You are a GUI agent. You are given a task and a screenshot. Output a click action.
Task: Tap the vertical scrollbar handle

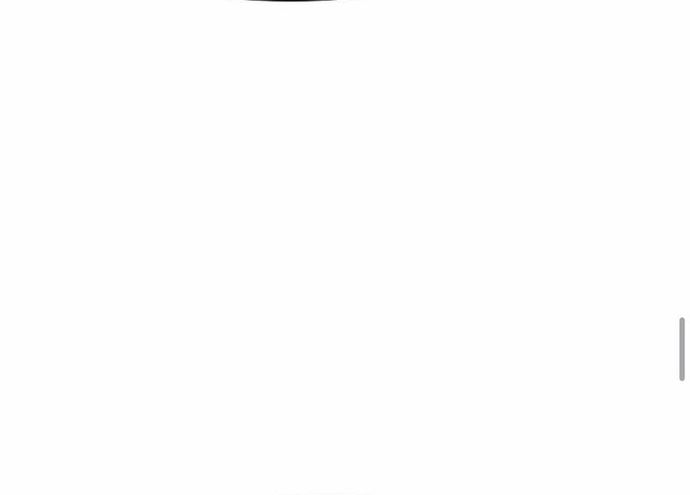pos(682,349)
